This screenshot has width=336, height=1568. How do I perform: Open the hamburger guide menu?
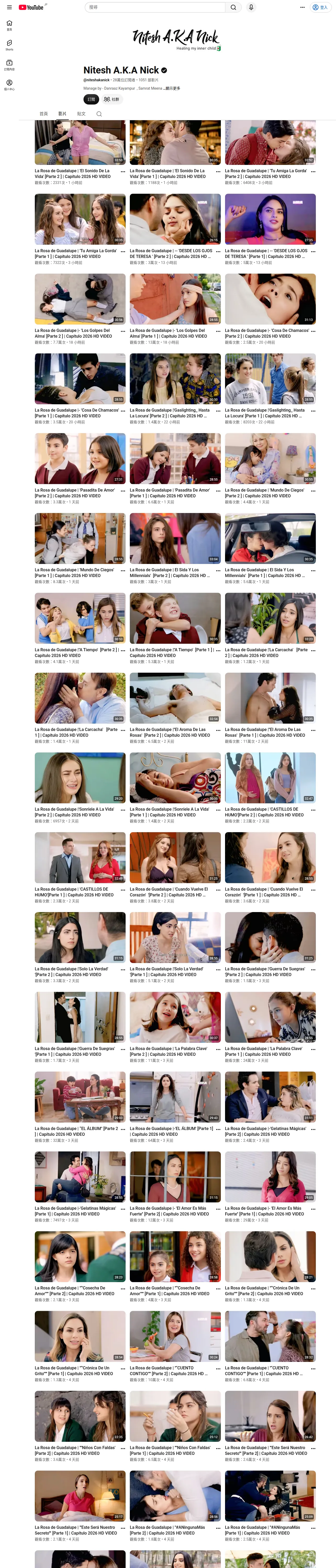9,7
